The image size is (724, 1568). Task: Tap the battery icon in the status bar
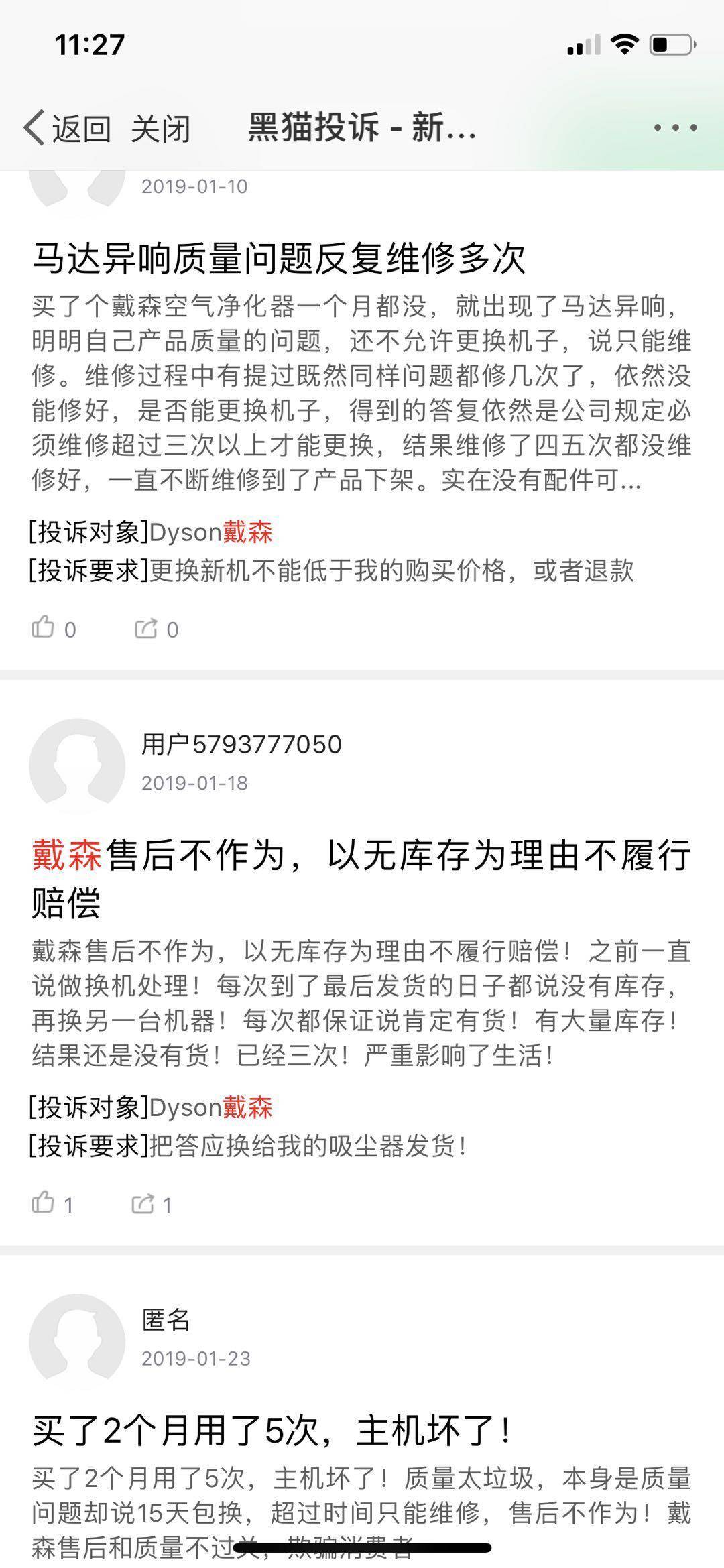(670, 46)
